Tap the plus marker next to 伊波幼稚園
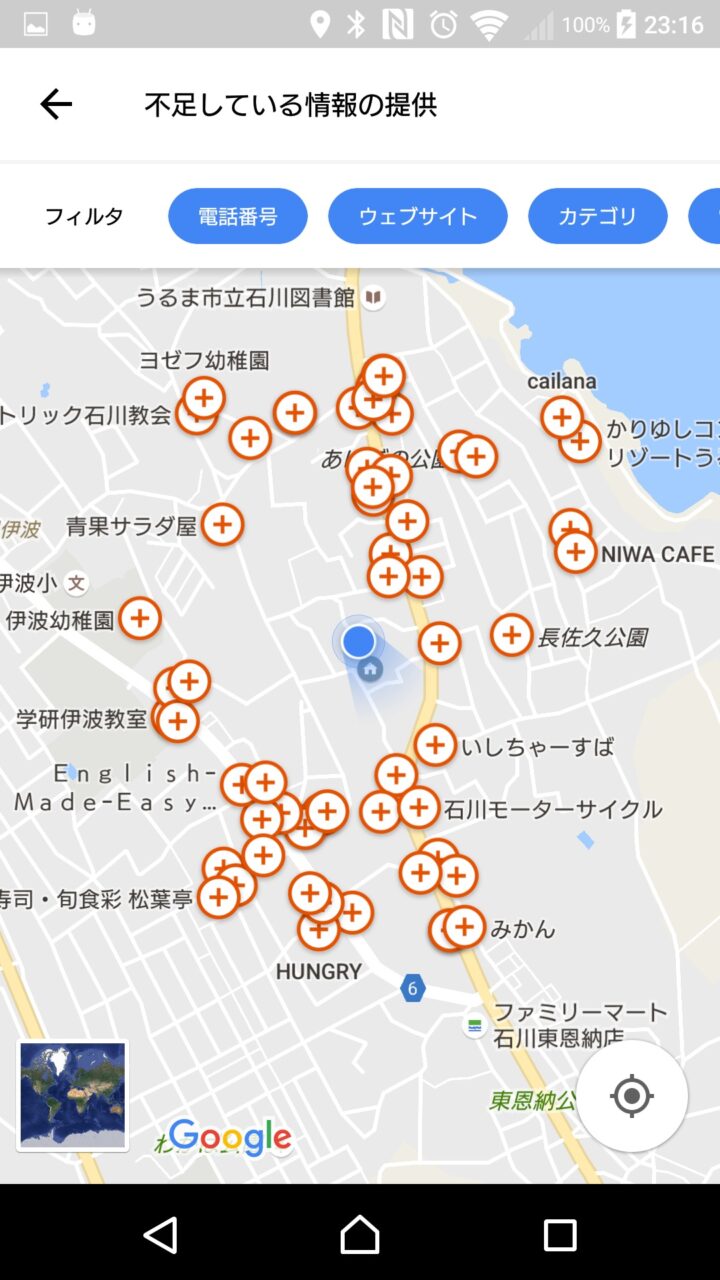 [140, 619]
